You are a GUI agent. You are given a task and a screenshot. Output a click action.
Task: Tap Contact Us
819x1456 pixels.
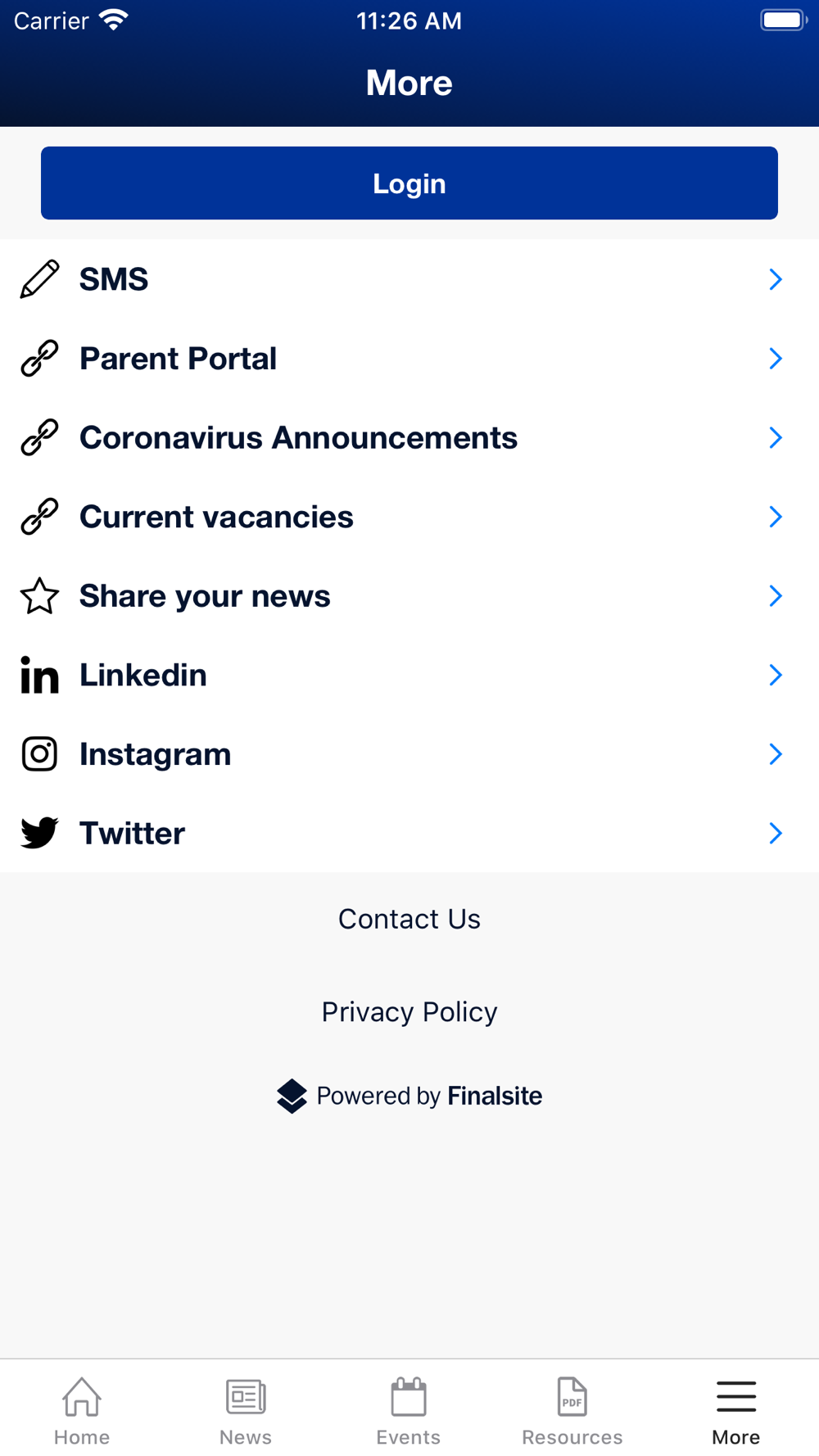(409, 919)
